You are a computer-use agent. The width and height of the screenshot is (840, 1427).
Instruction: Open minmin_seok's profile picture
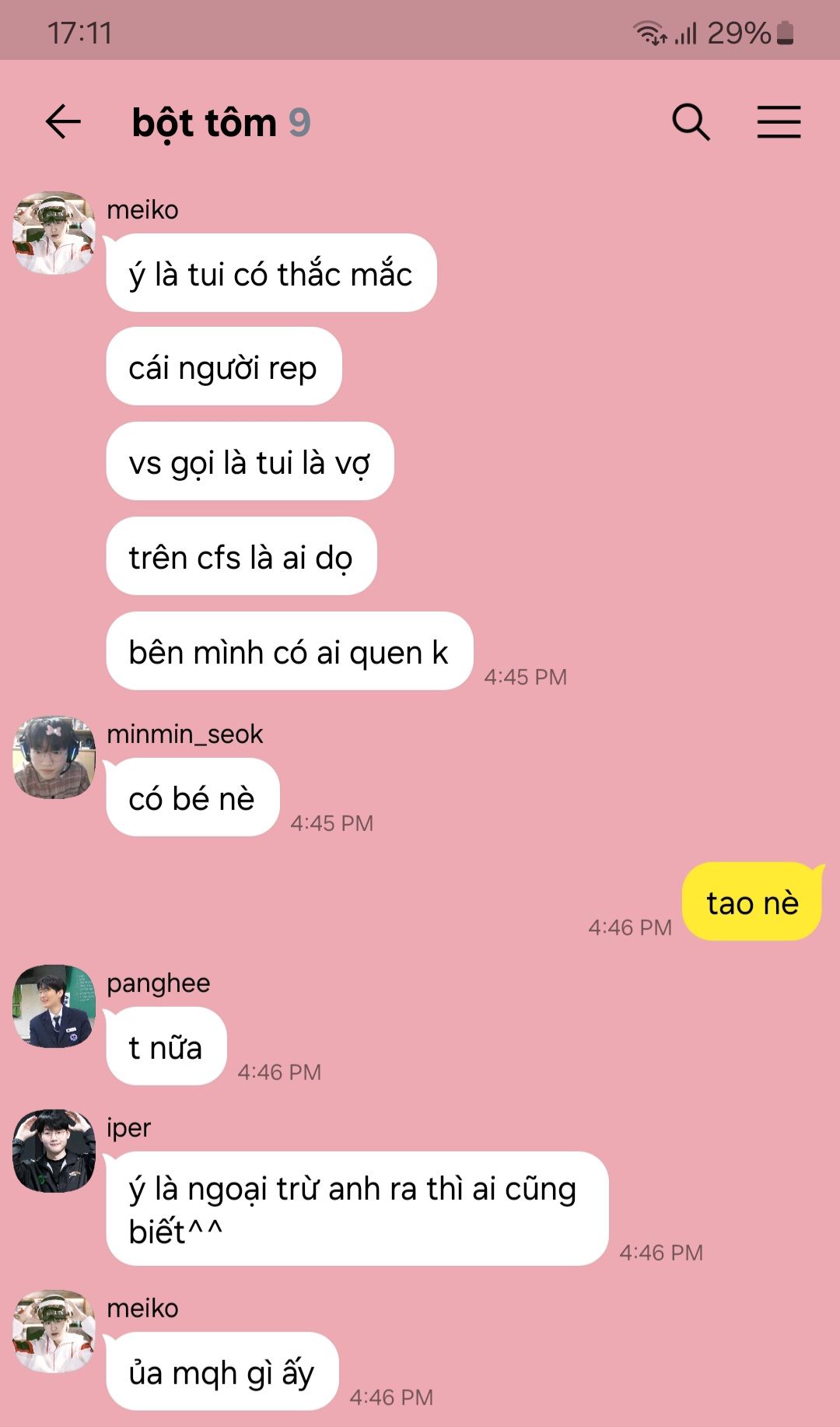tap(54, 757)
